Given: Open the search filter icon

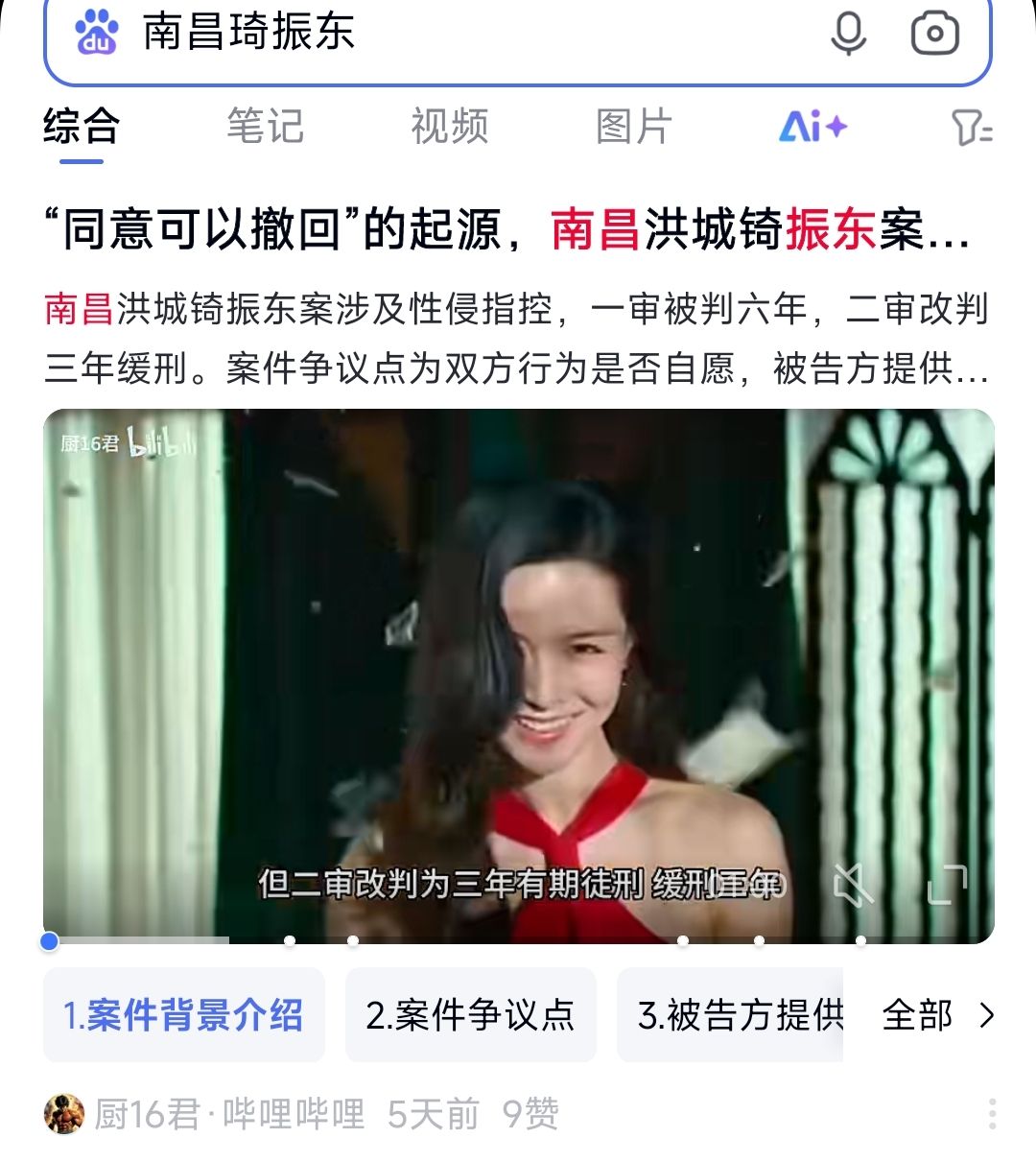Looking at the screenshot, I should [971, 127].
